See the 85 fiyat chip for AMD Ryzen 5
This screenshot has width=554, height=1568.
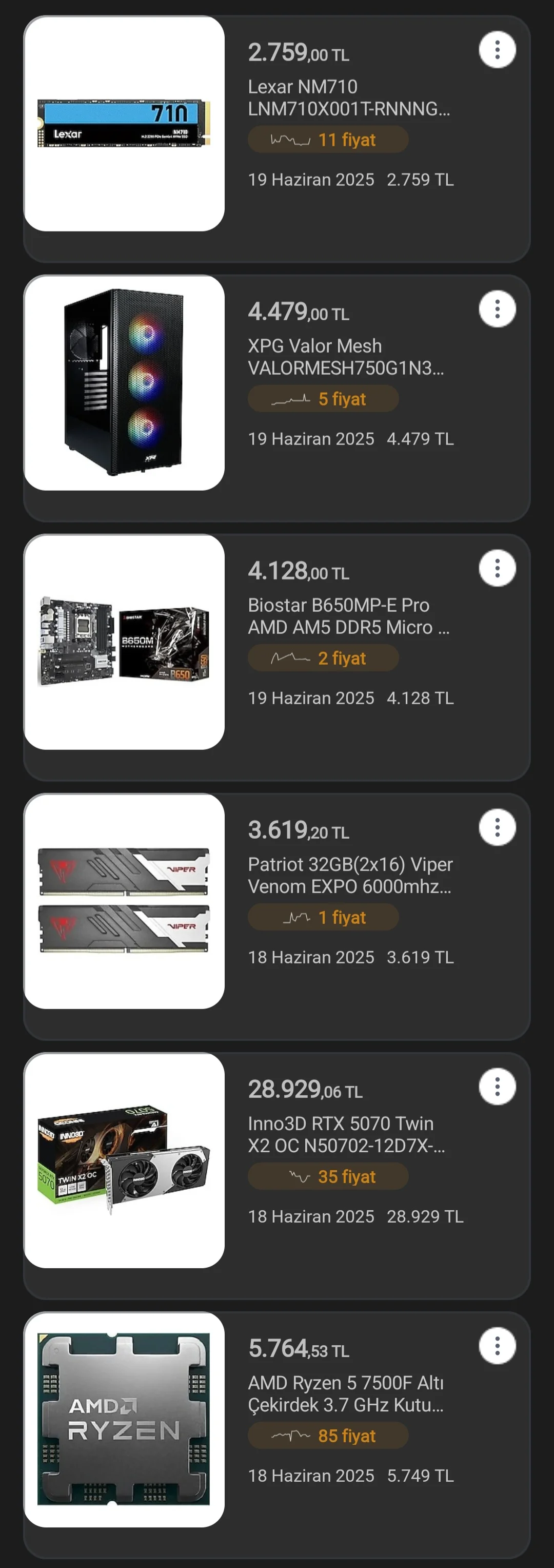[328, 1437]
